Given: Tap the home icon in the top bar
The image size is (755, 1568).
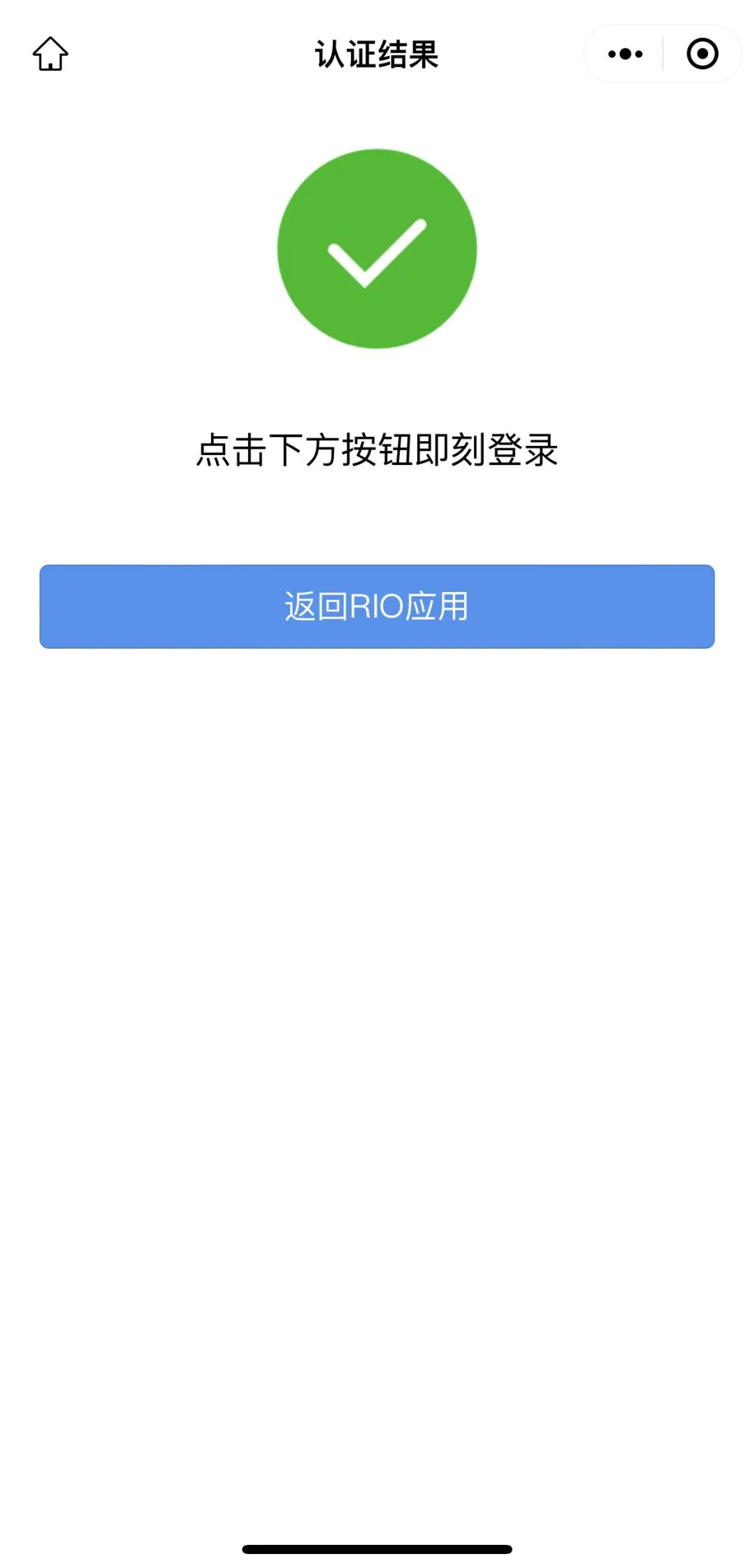Looking at the screenshot, I should click(x=50, y=54).
